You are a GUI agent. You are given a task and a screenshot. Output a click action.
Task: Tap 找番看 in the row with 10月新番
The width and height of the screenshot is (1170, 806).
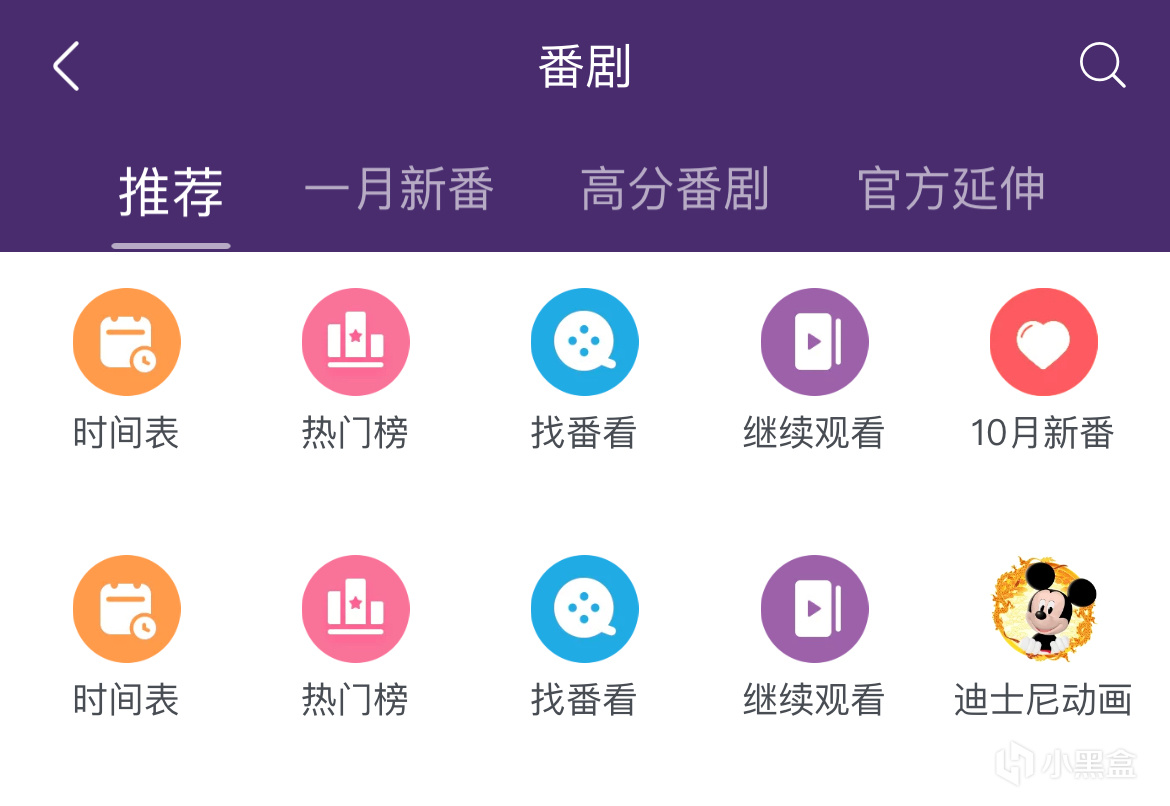click(x=584, y=343)
